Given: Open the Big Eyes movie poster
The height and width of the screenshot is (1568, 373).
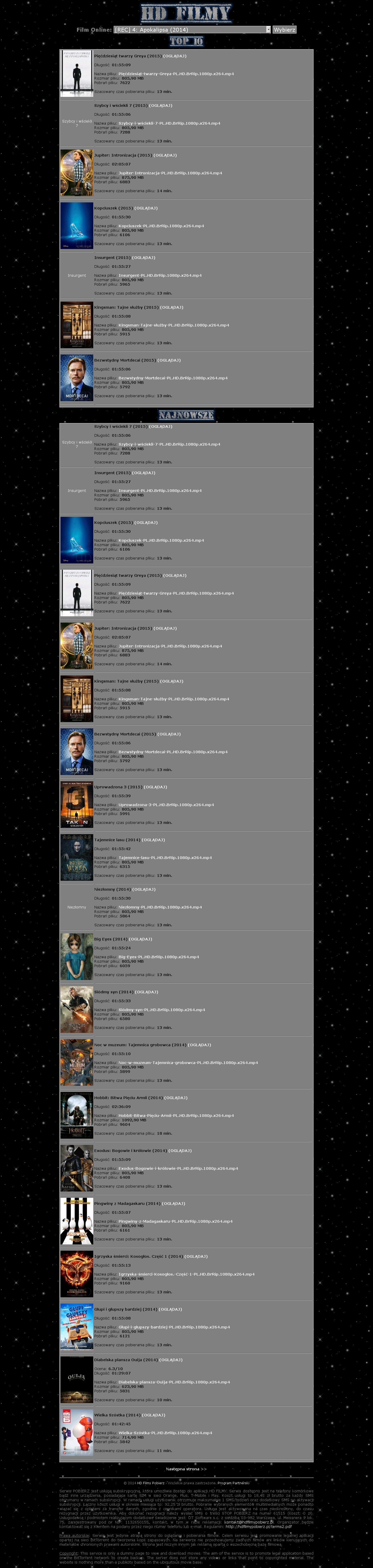Looking at the screenshot, I should click(x=77, y=957).
